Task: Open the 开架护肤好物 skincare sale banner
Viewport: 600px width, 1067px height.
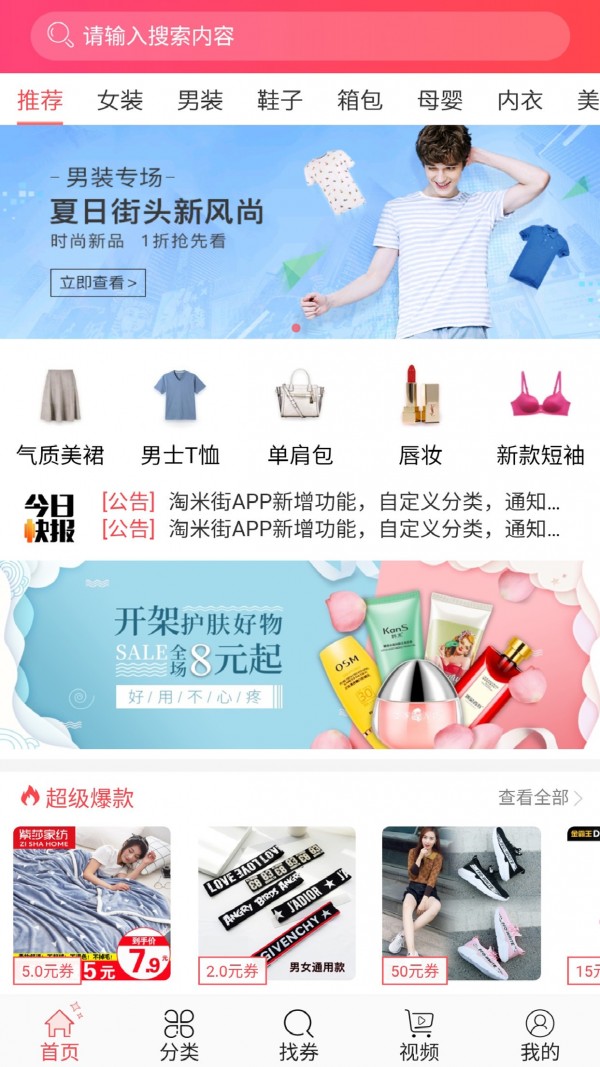Action: (300, 655)
